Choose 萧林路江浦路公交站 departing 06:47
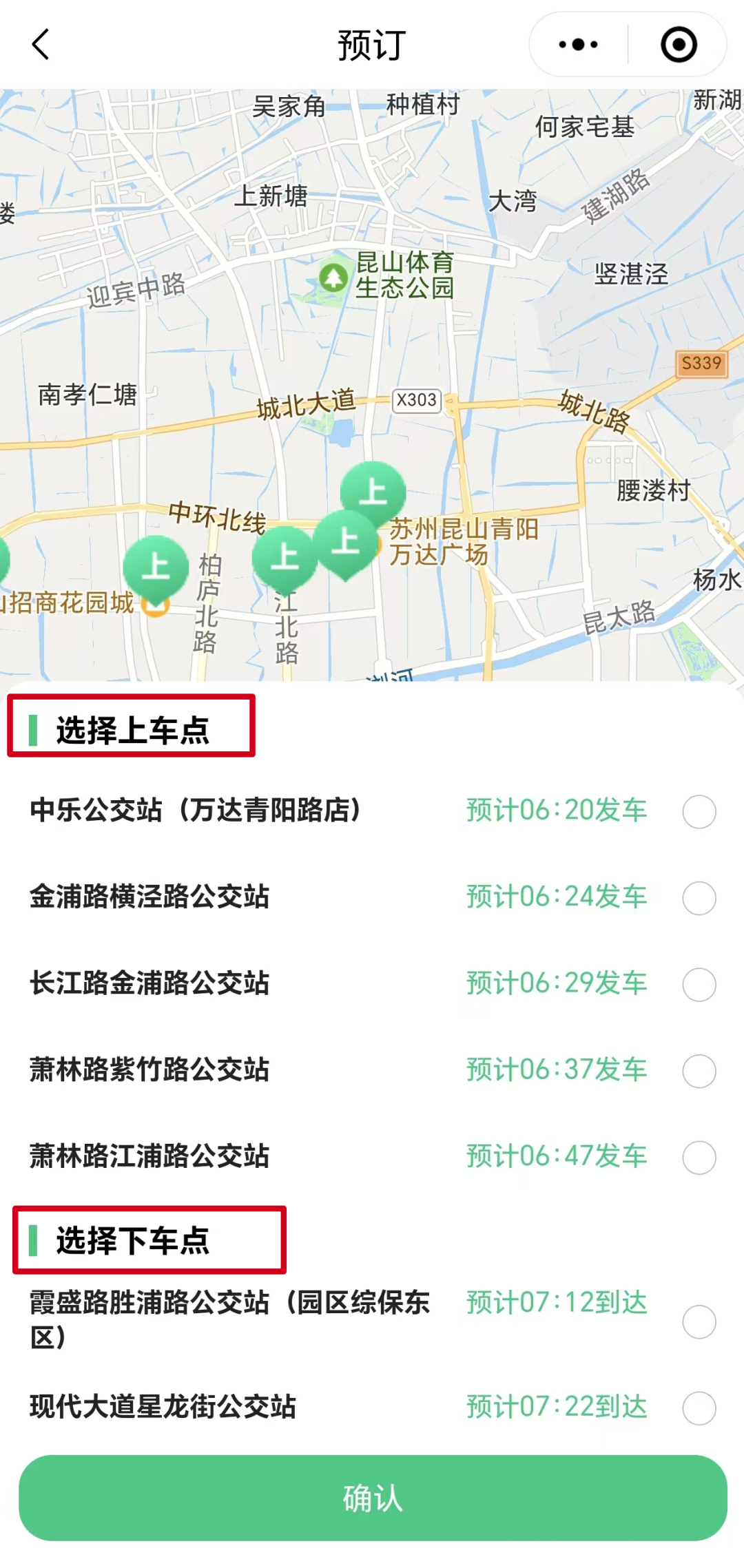Screen dimensions: 744x1568 point(699,1157)
